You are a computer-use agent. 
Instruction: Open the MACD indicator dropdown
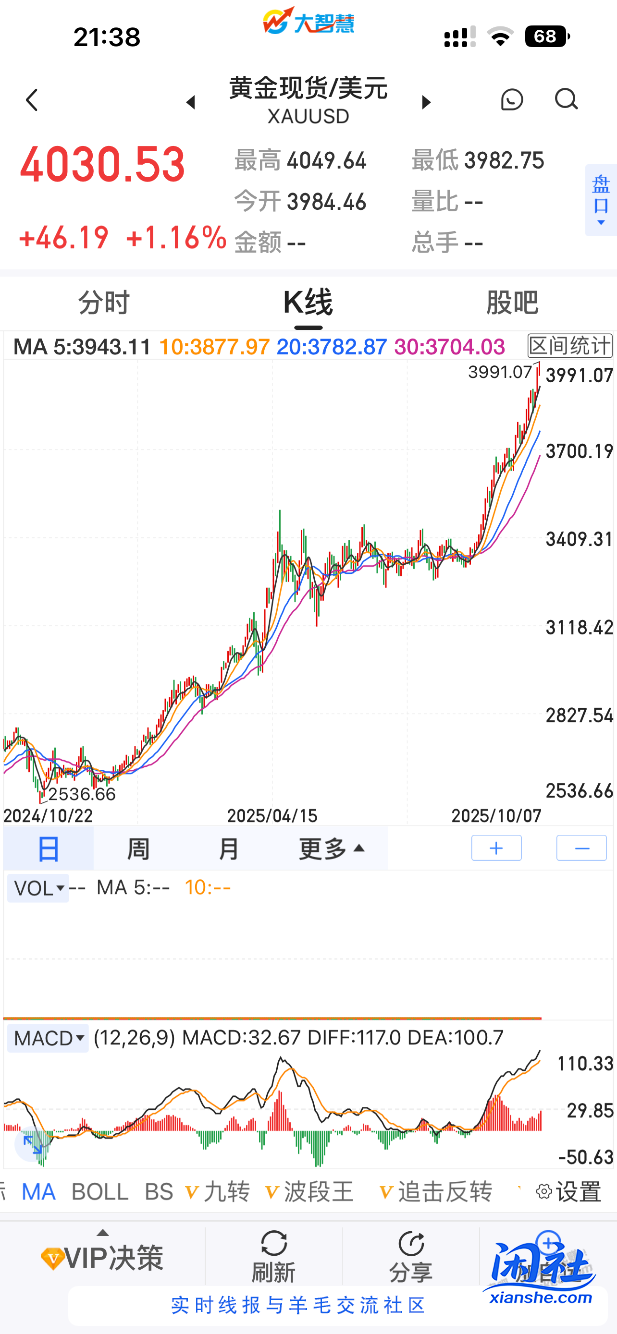pyautogui.click(x=49, y=1038)
